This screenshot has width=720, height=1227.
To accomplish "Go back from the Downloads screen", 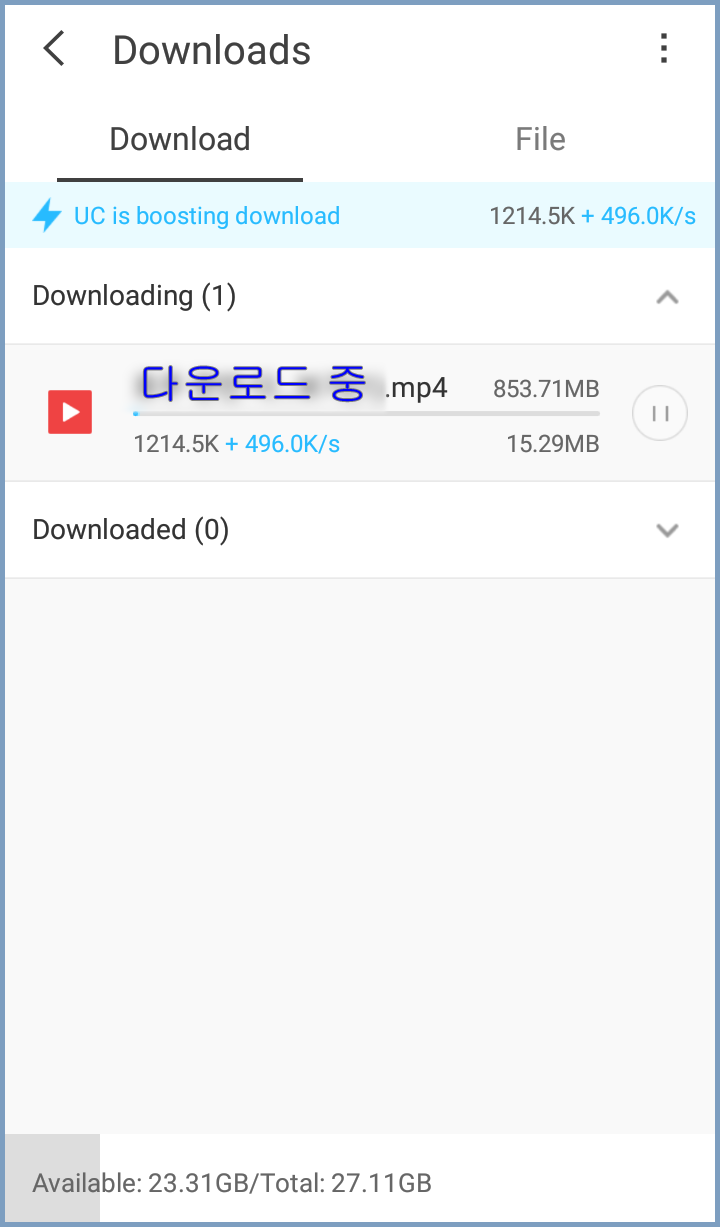I will tap(54, 49).
